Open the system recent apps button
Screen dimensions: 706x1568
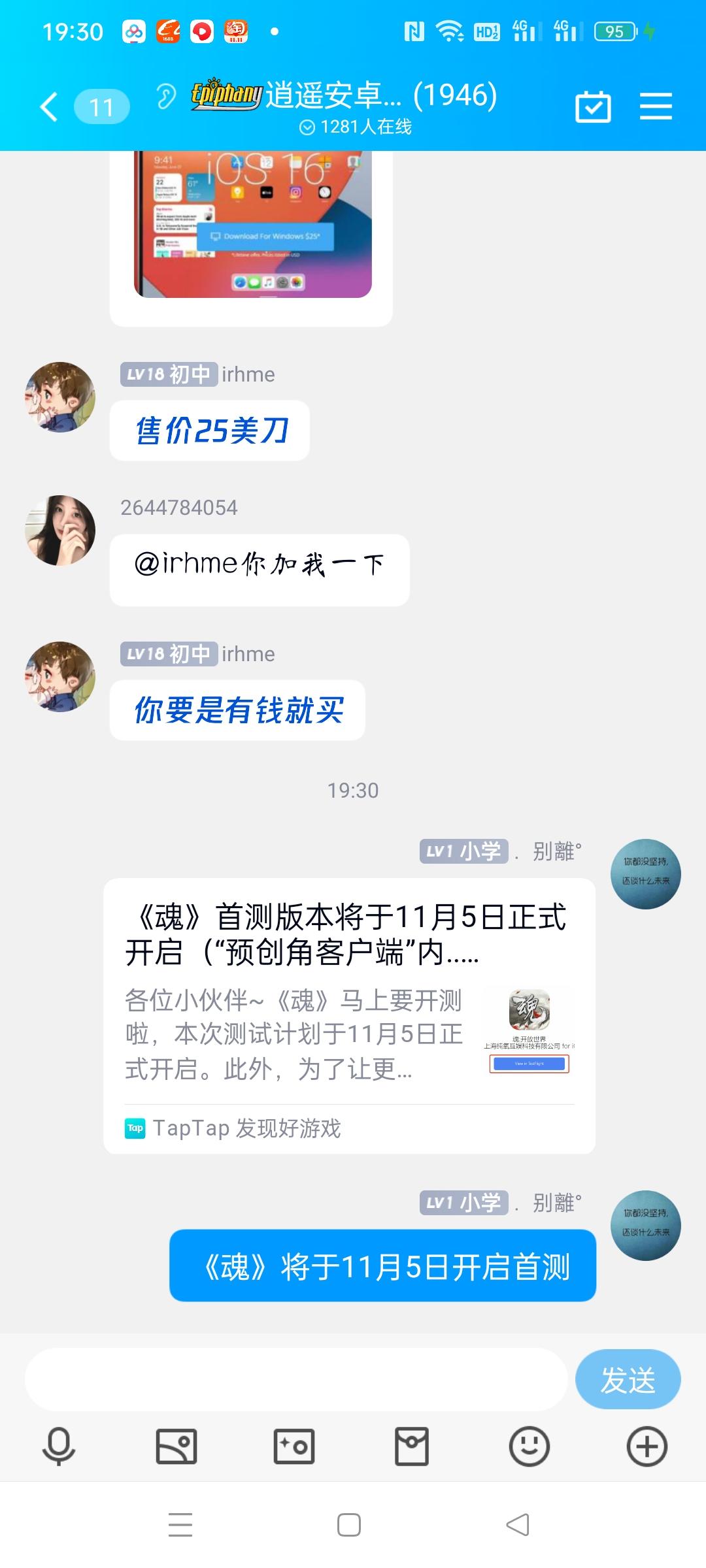(180, 1525)
